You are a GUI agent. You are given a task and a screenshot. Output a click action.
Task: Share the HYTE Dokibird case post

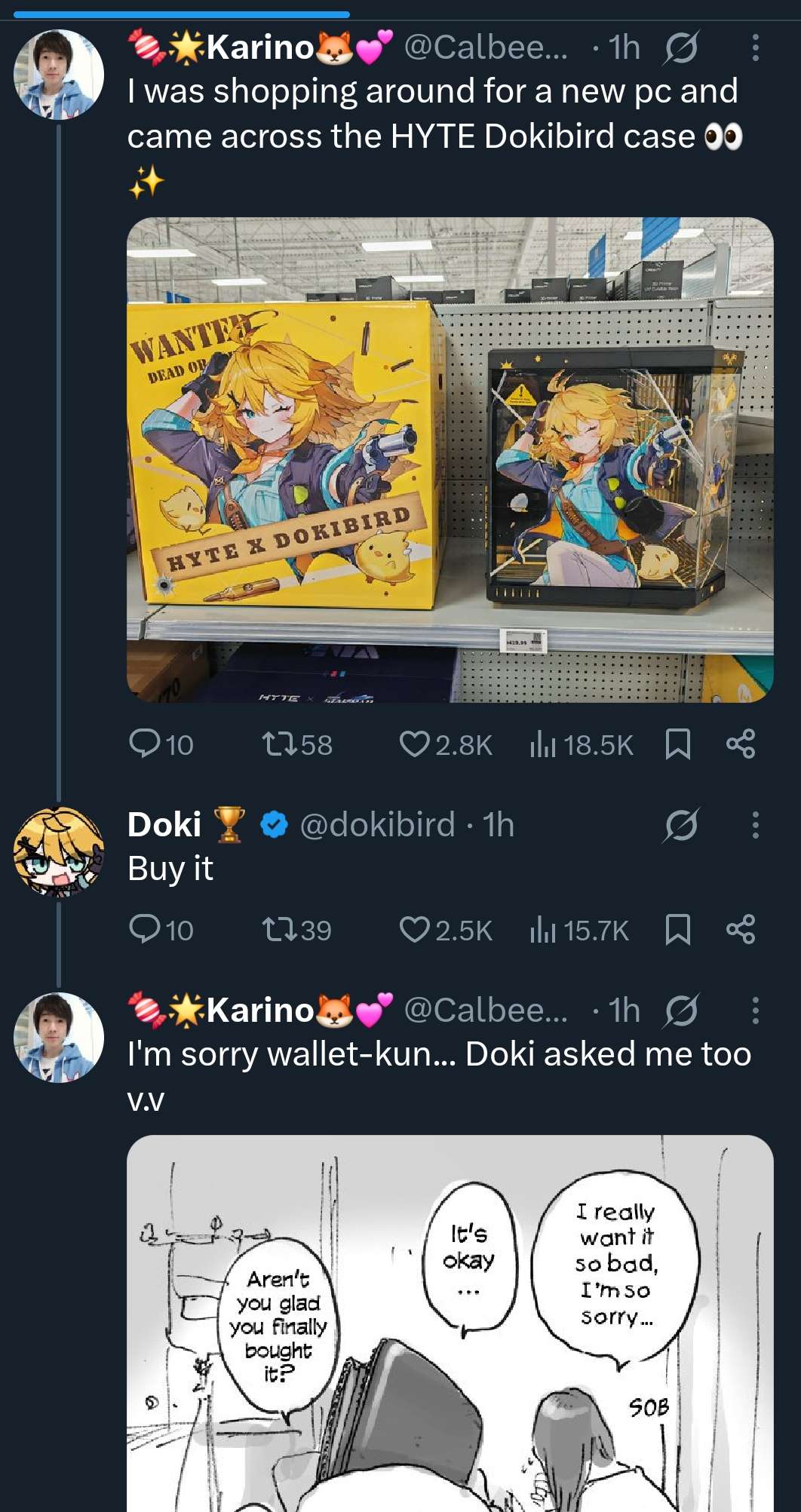[740, 744]
